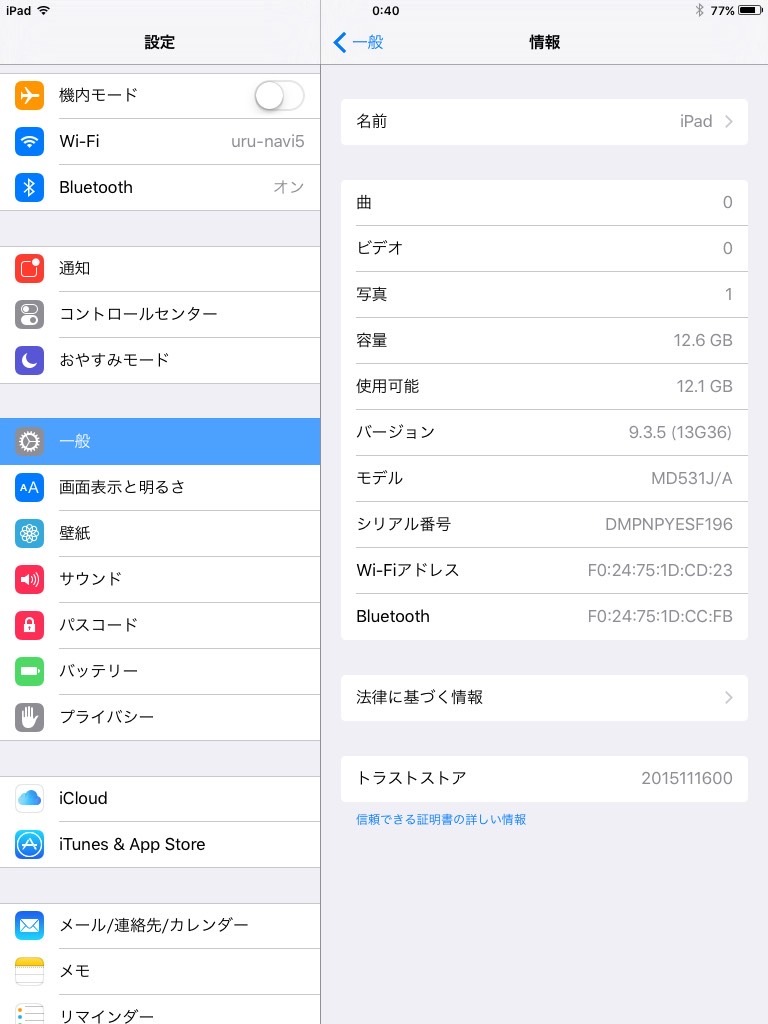Select 画面表示と明るさ
768x1024 pixels.
[160, 488]
